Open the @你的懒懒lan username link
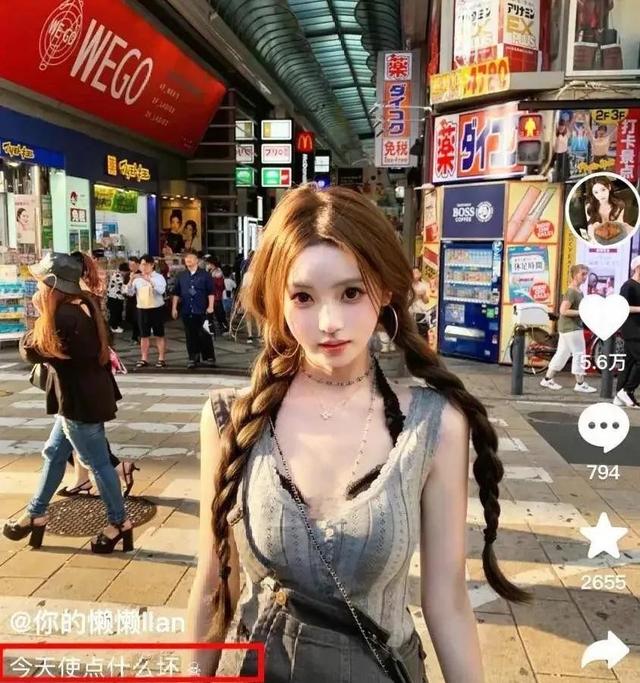 (98, 620)
